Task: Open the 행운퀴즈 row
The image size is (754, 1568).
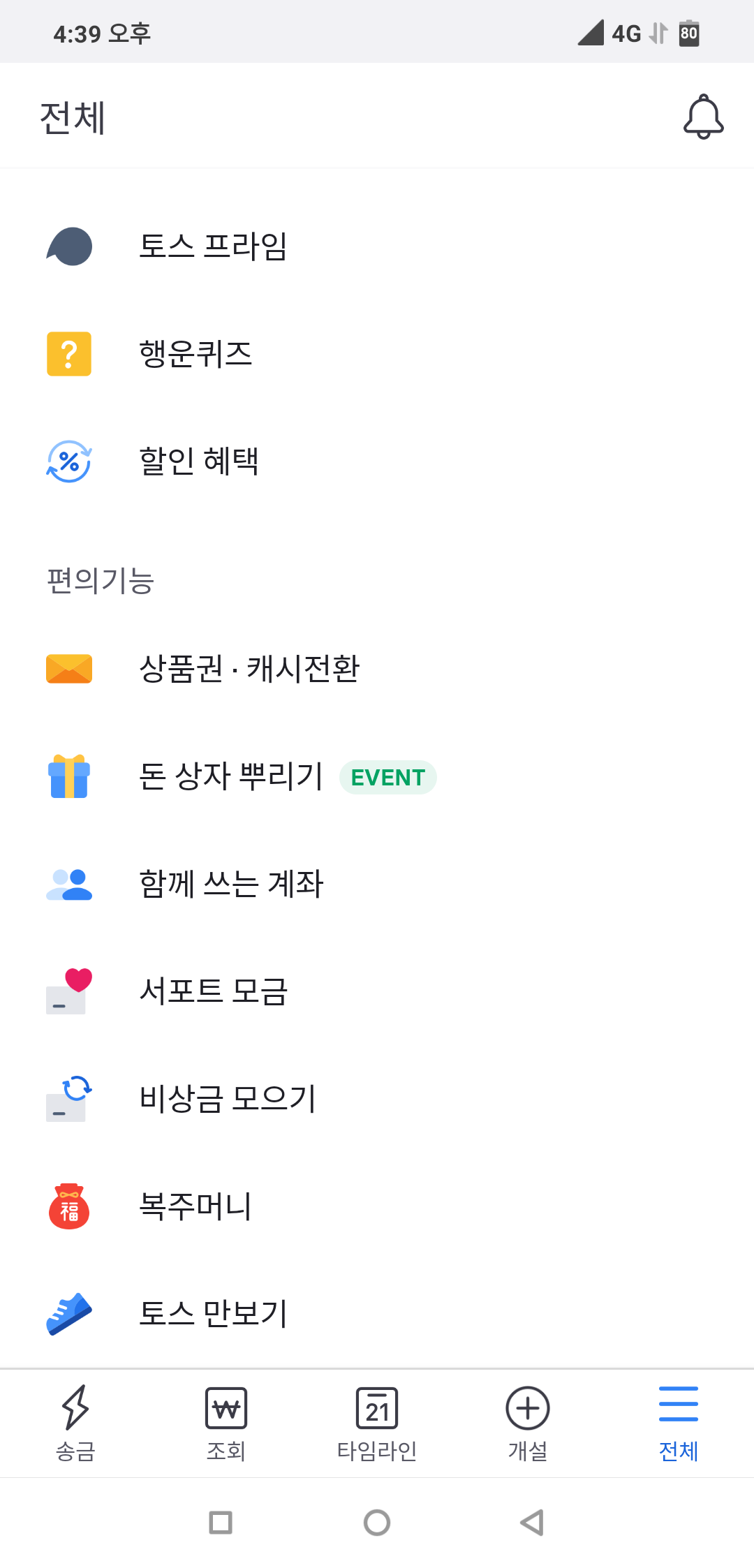Action: click(x=195, y=354)
